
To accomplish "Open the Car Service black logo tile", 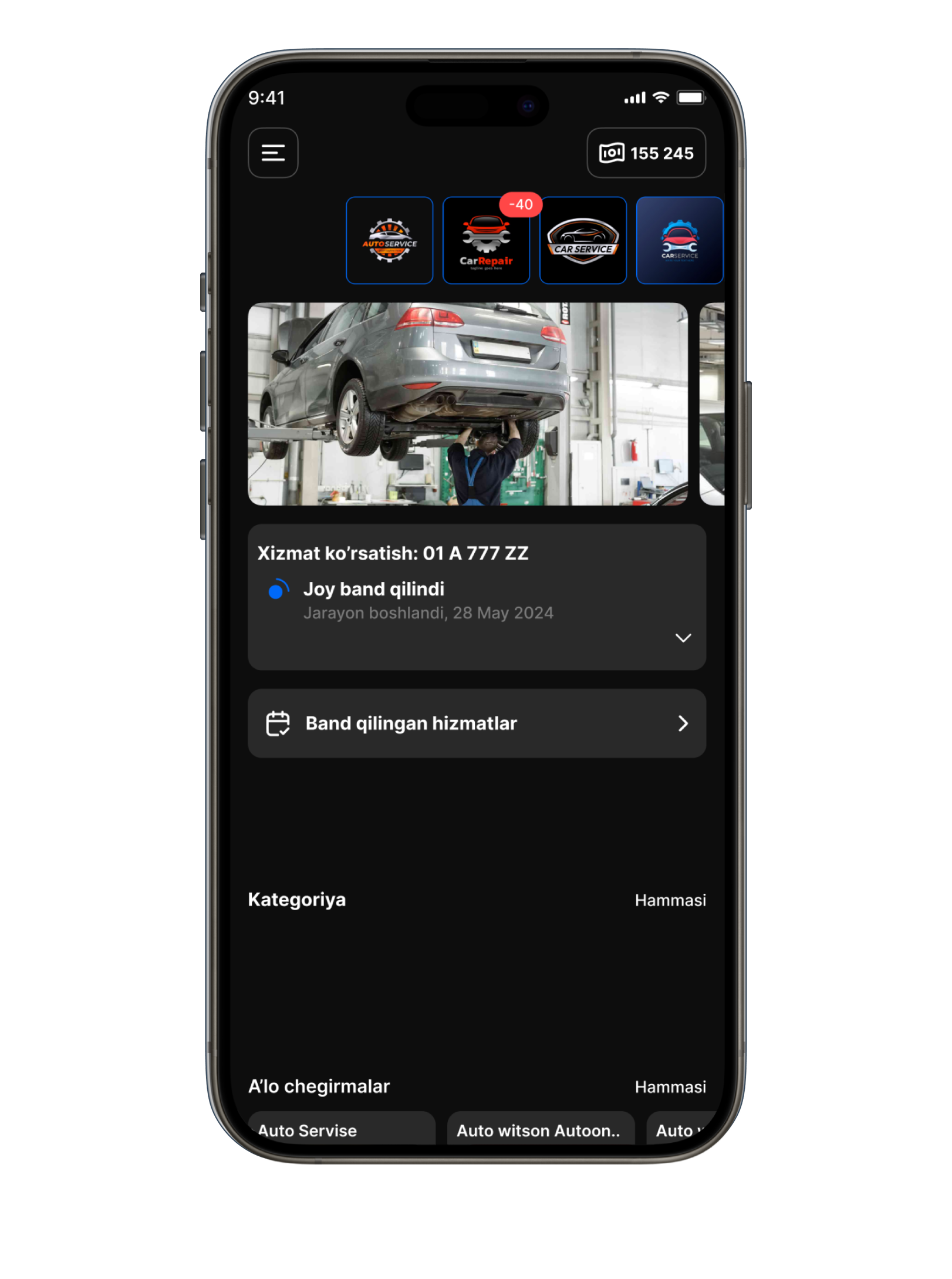I will (x=583, y=241).
